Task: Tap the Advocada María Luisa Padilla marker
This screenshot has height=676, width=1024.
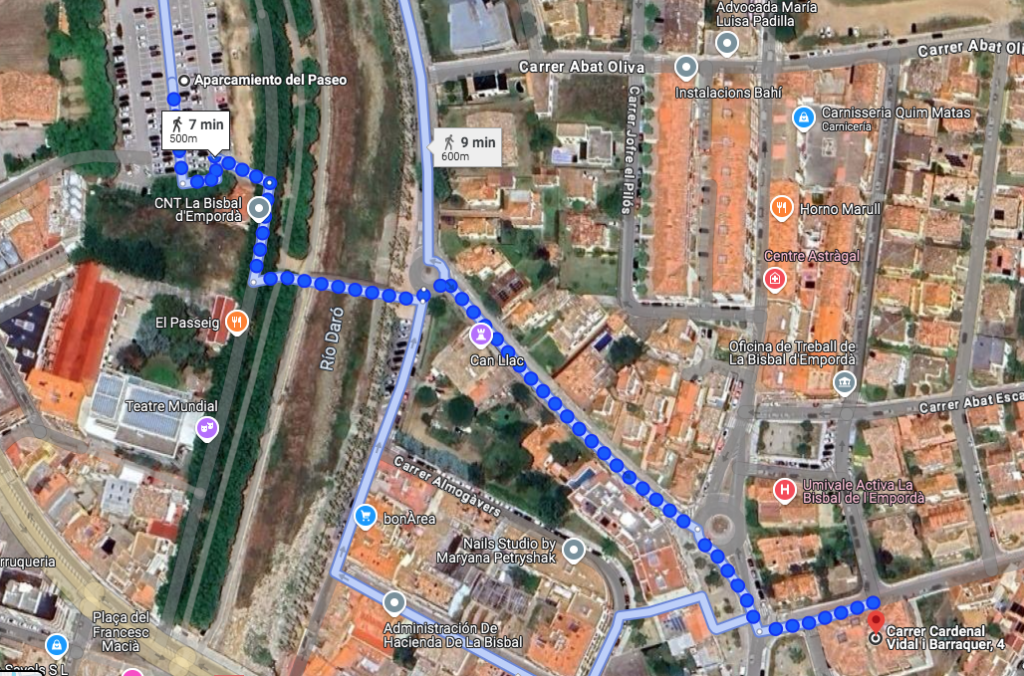Action: click(728, 44)
